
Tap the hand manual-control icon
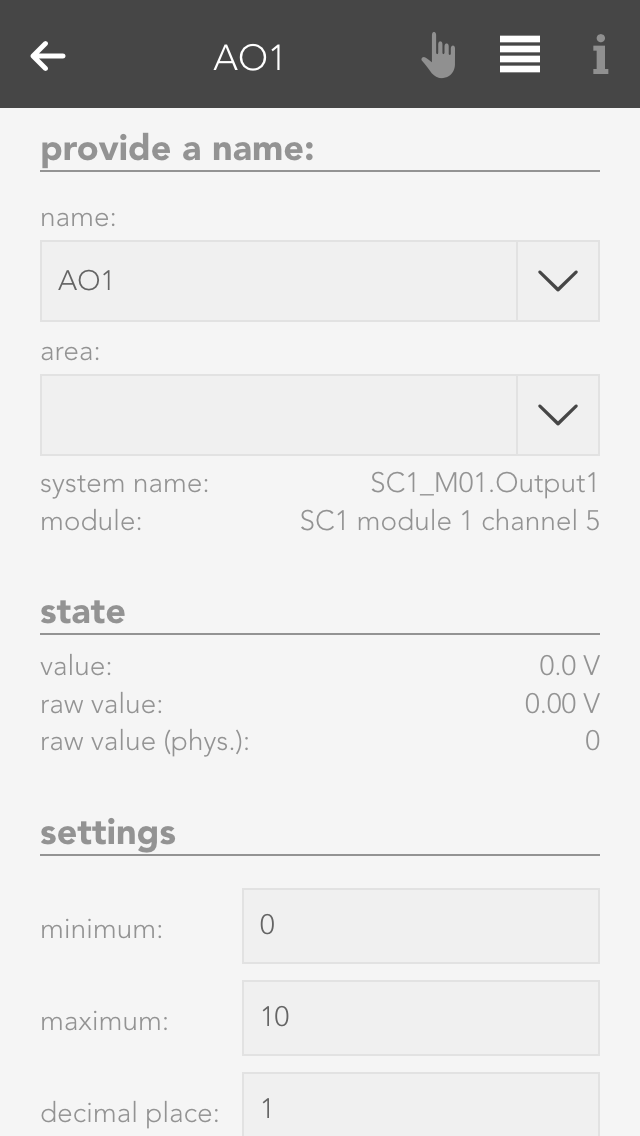point(438,56)
